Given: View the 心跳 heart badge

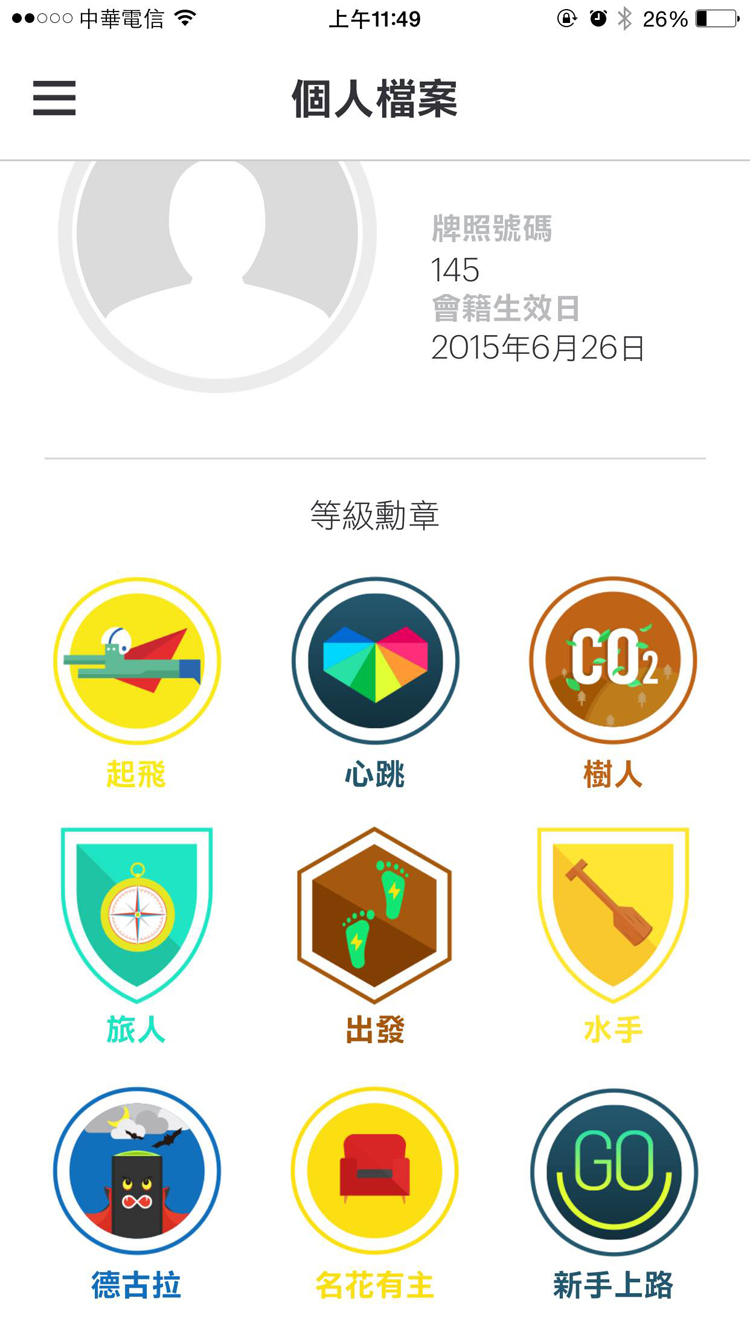Looking at the screenshot, I should coord(375,661).
